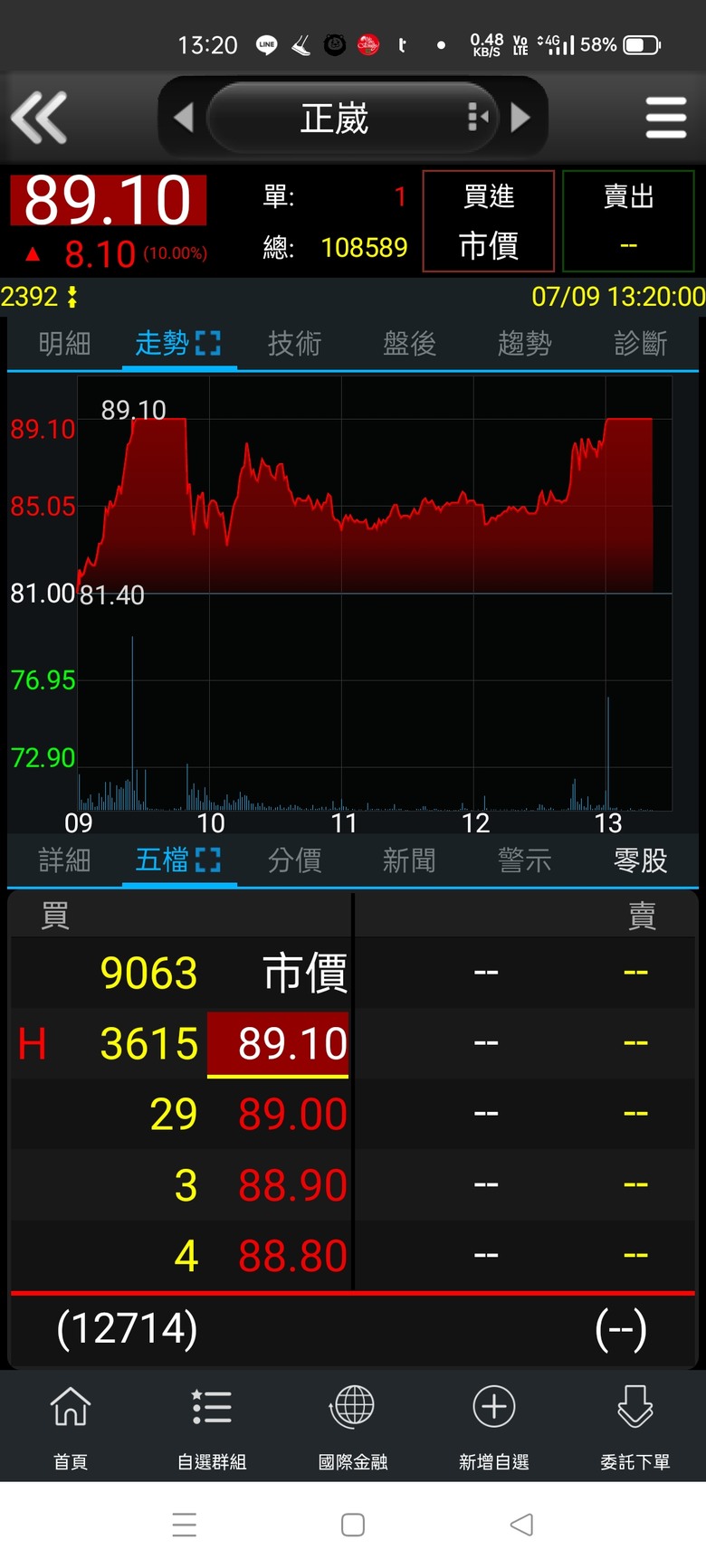Screen dimensions: 706x1568
Task: Open the 分價 tab
Action: tap(294, 860)
